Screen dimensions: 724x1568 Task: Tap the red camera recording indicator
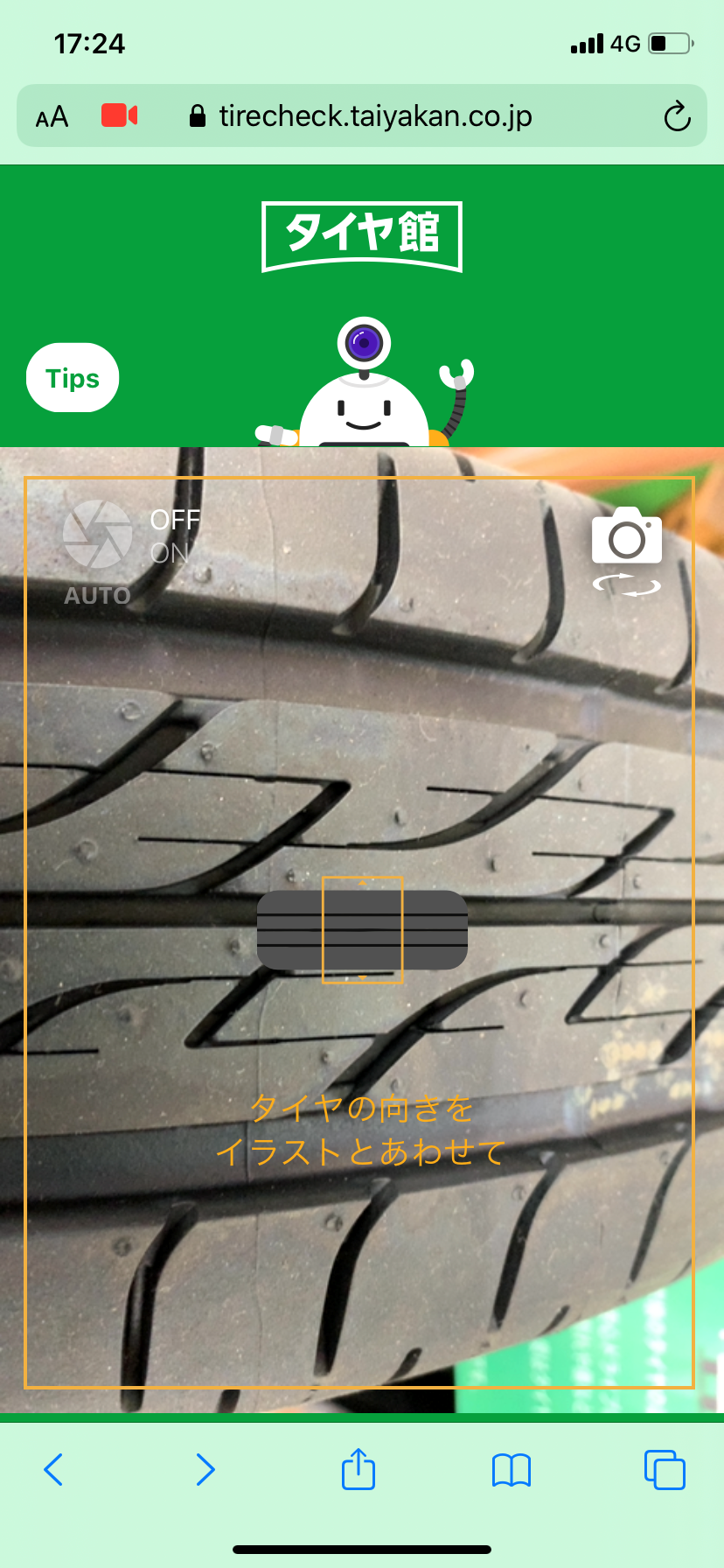(120, 115)
